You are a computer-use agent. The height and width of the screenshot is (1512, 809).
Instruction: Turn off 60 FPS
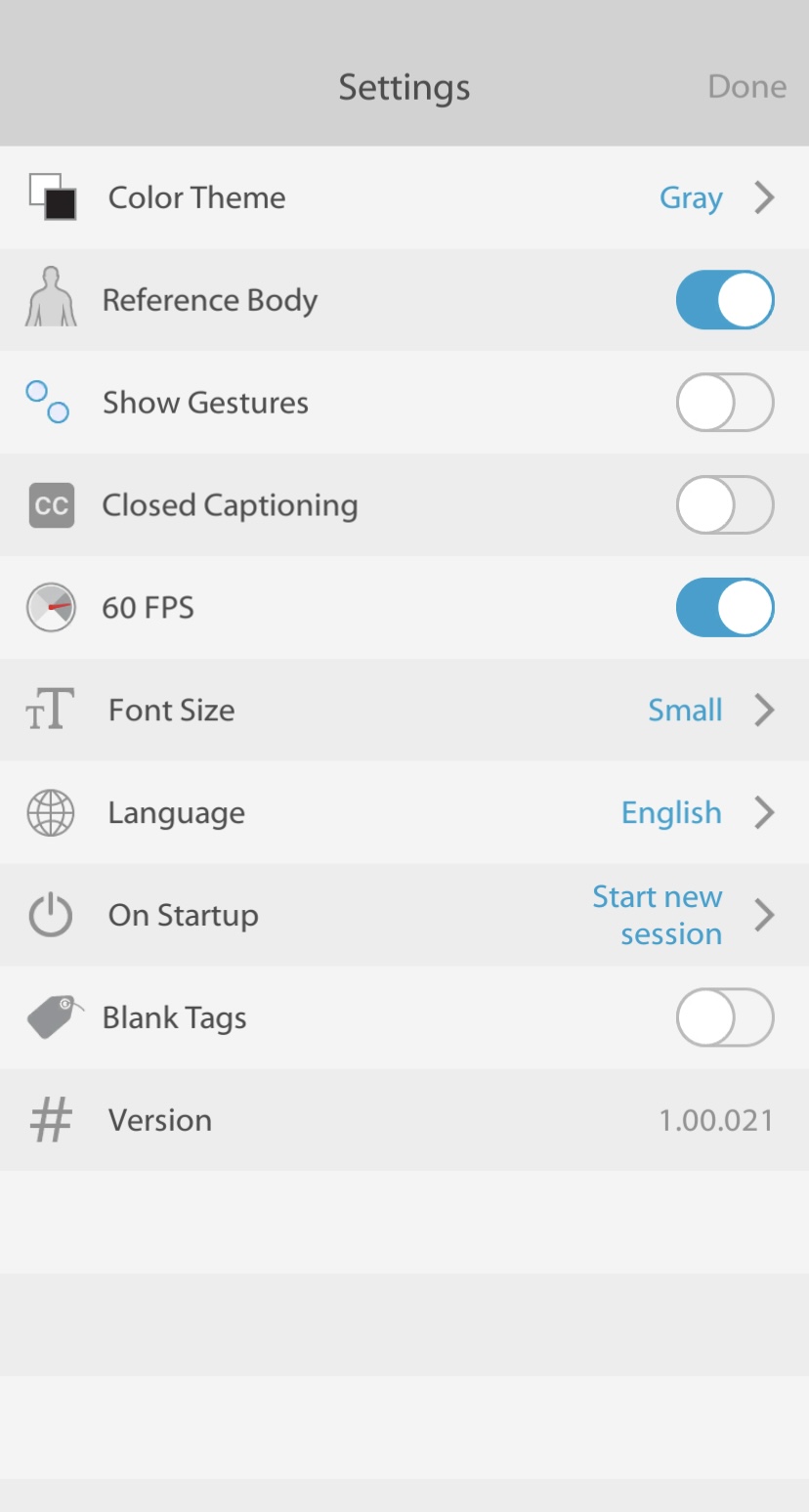pyautogui.click(x=725, y=607)
